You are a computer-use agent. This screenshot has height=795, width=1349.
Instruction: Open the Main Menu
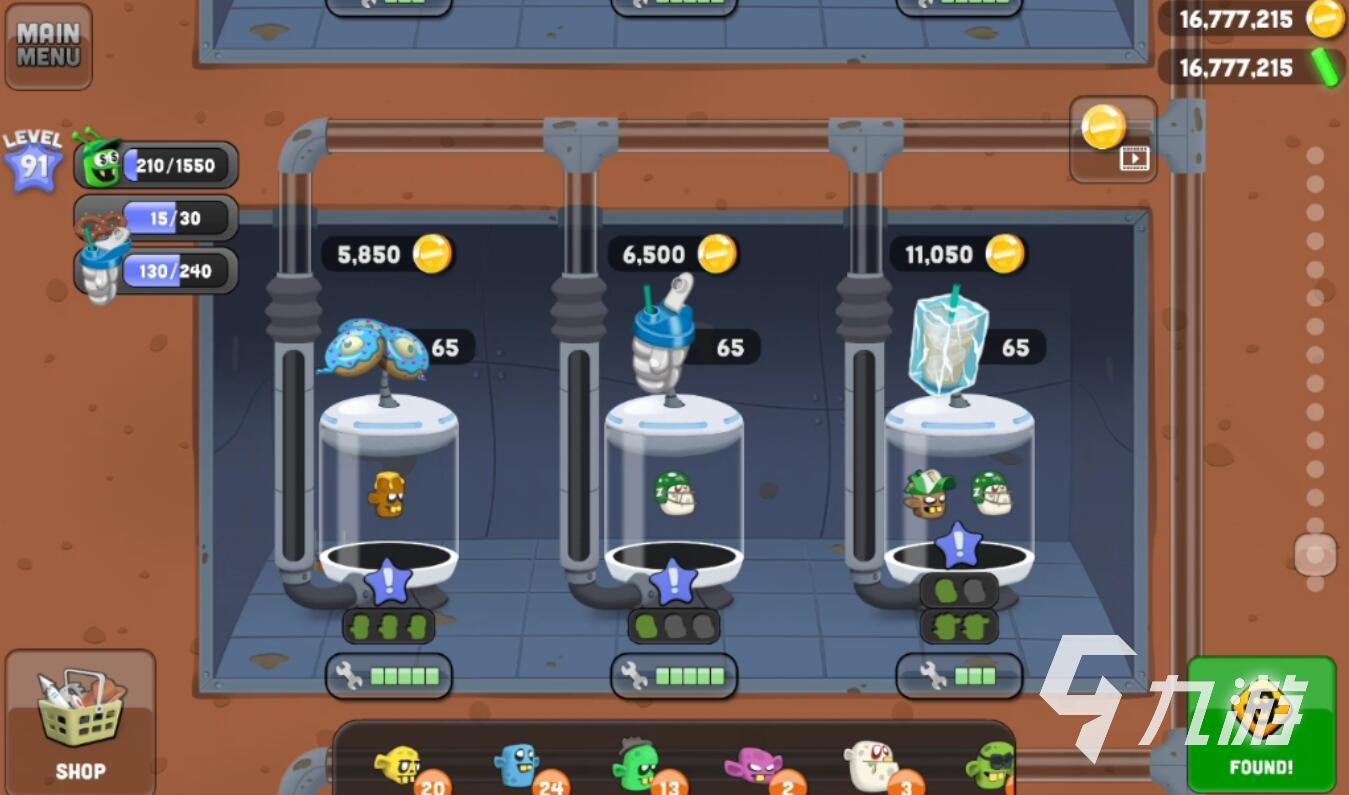(x=48, y=46)
